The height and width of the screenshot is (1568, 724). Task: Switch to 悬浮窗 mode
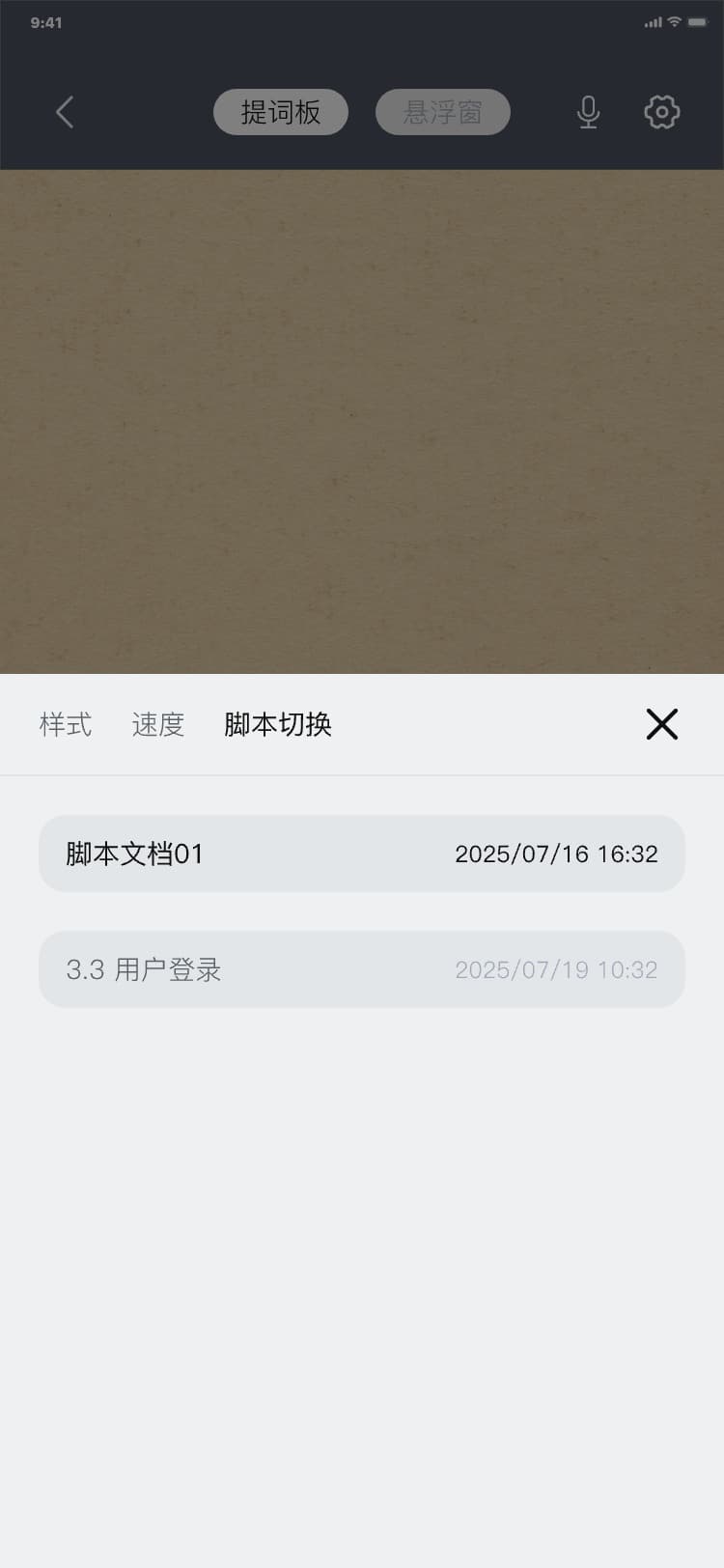pos(442,112)
